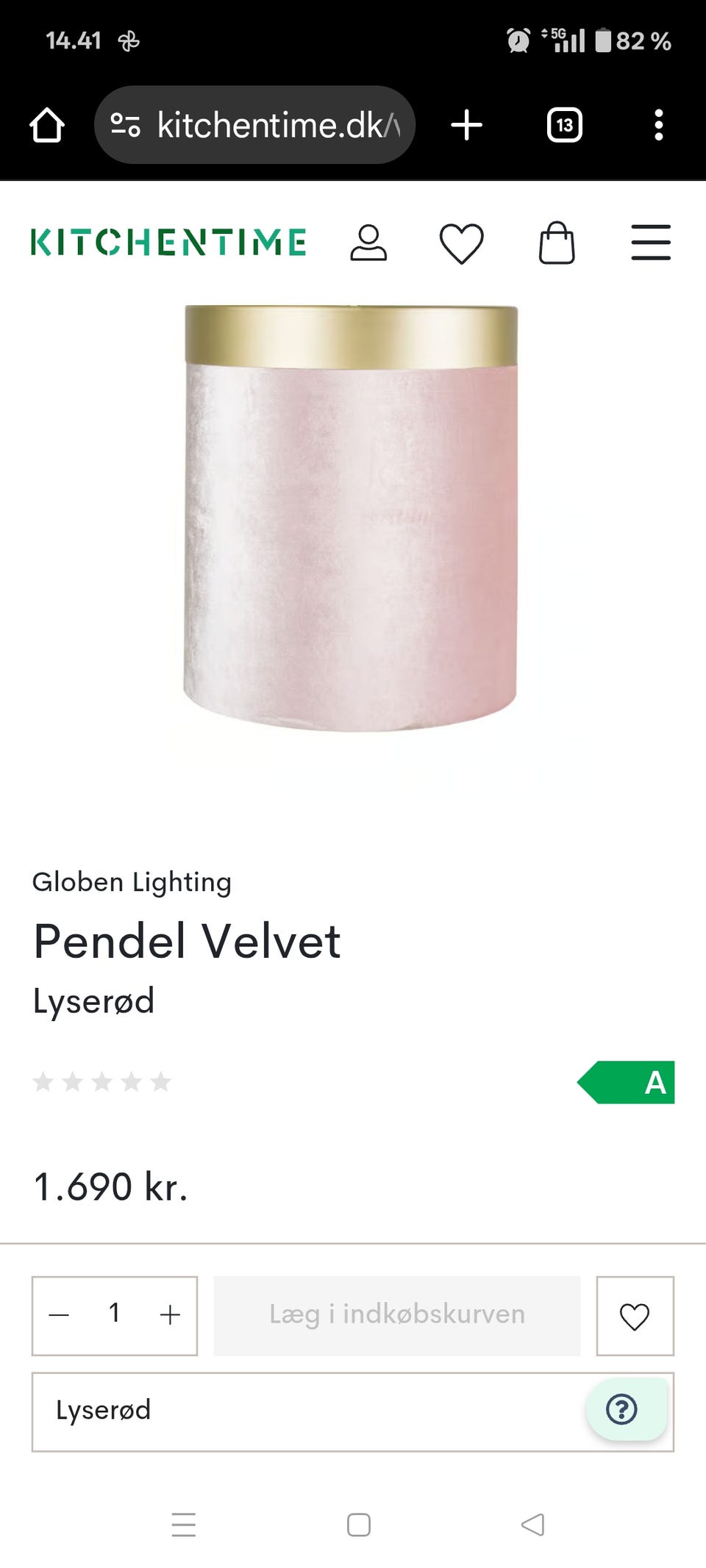Rate the product by tapping the first star

[x=42, y=1081]
